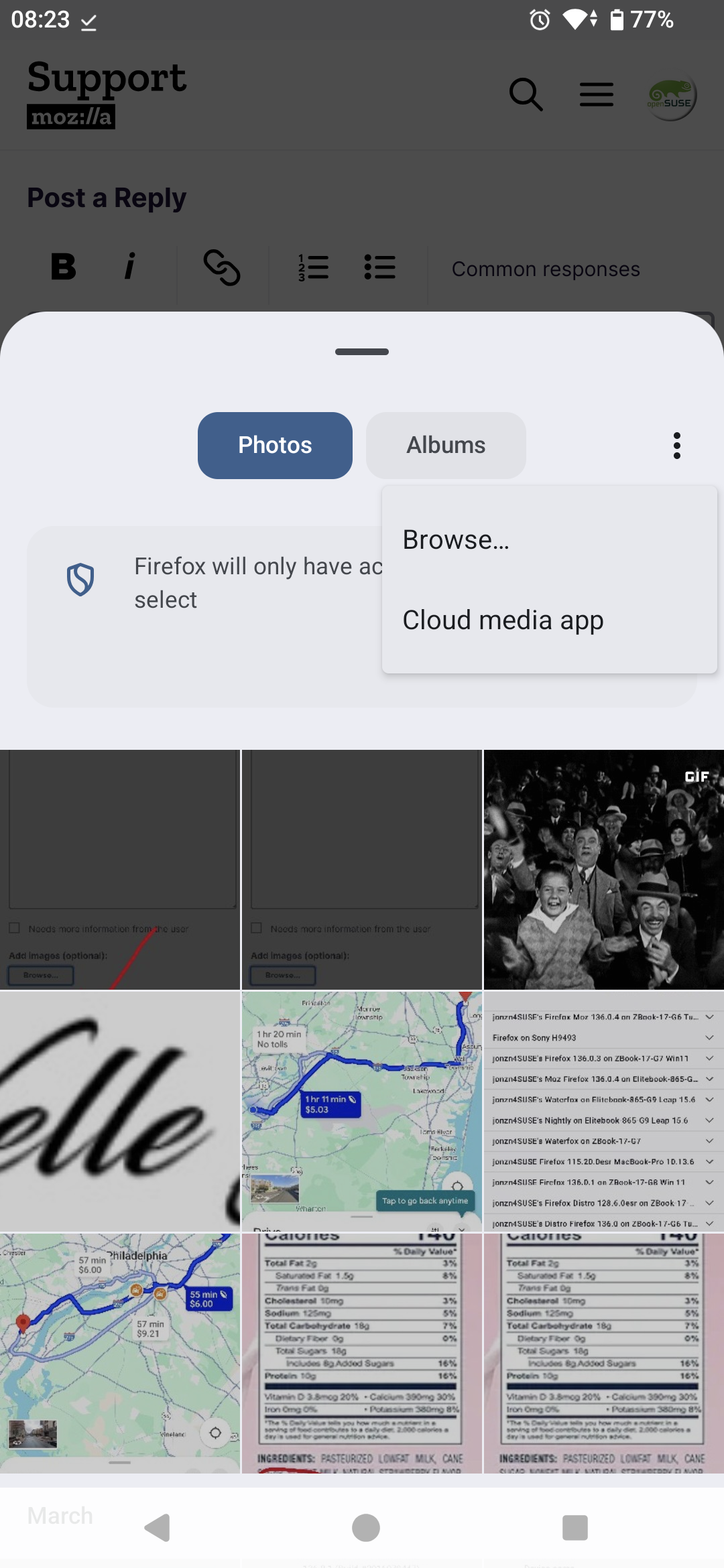724x1568 pixels.
Task: Select the black-and-white crowd GIF
Action: coord(604,870)
